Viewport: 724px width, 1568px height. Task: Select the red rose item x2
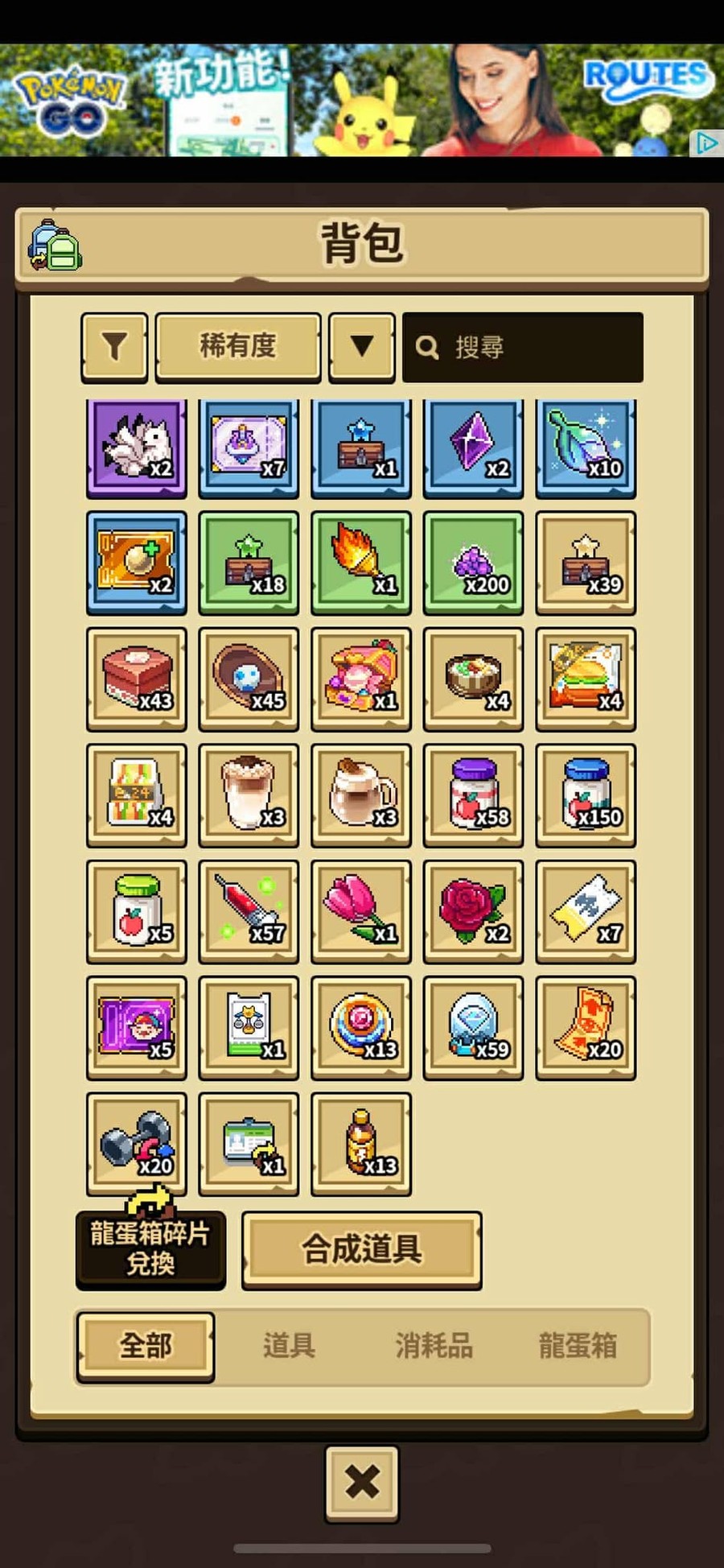(x=473, y=911)
